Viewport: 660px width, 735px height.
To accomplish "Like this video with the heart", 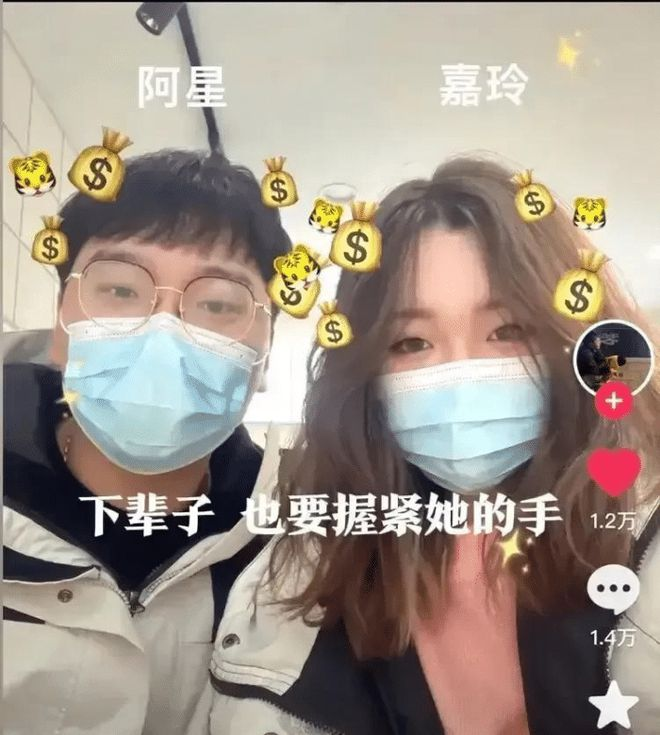I will [613, 471].
